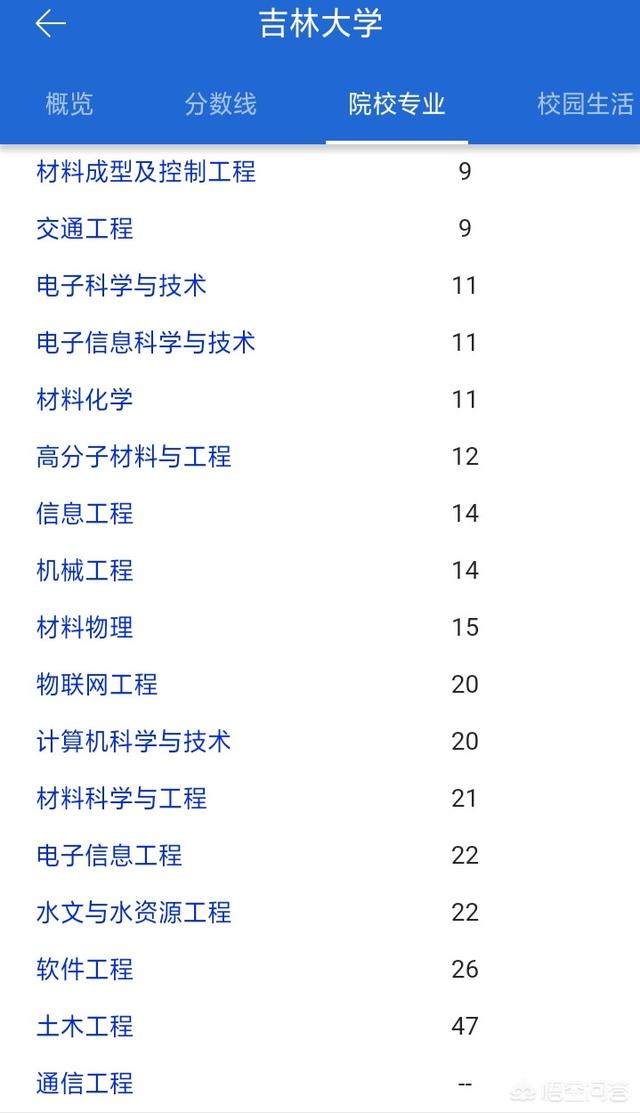640x1113 pixels.
Task: Switch to the 概览 tab
Action: [x=69, y=104]
